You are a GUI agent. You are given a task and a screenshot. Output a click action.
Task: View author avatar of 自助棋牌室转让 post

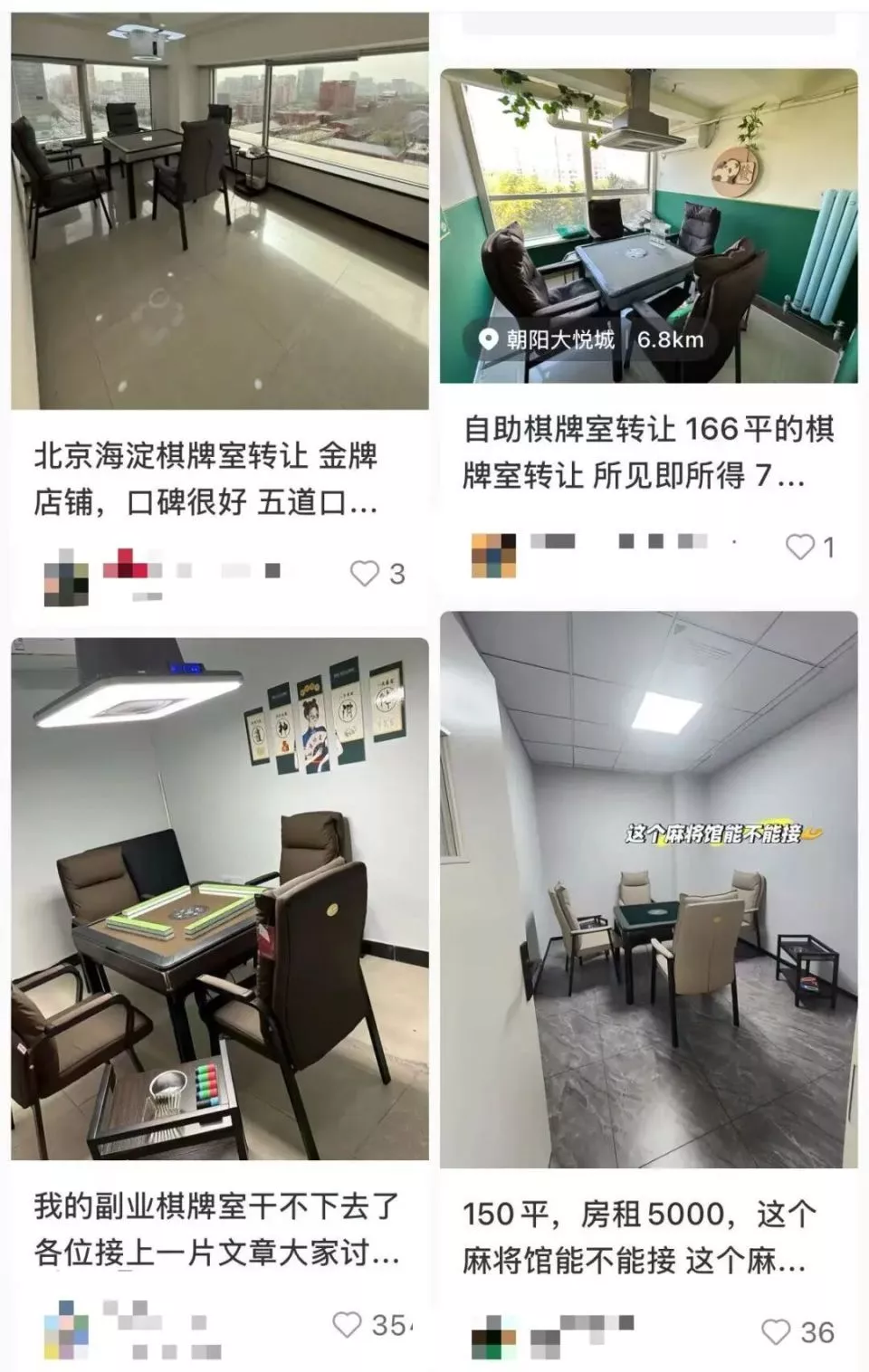[494, 554]
